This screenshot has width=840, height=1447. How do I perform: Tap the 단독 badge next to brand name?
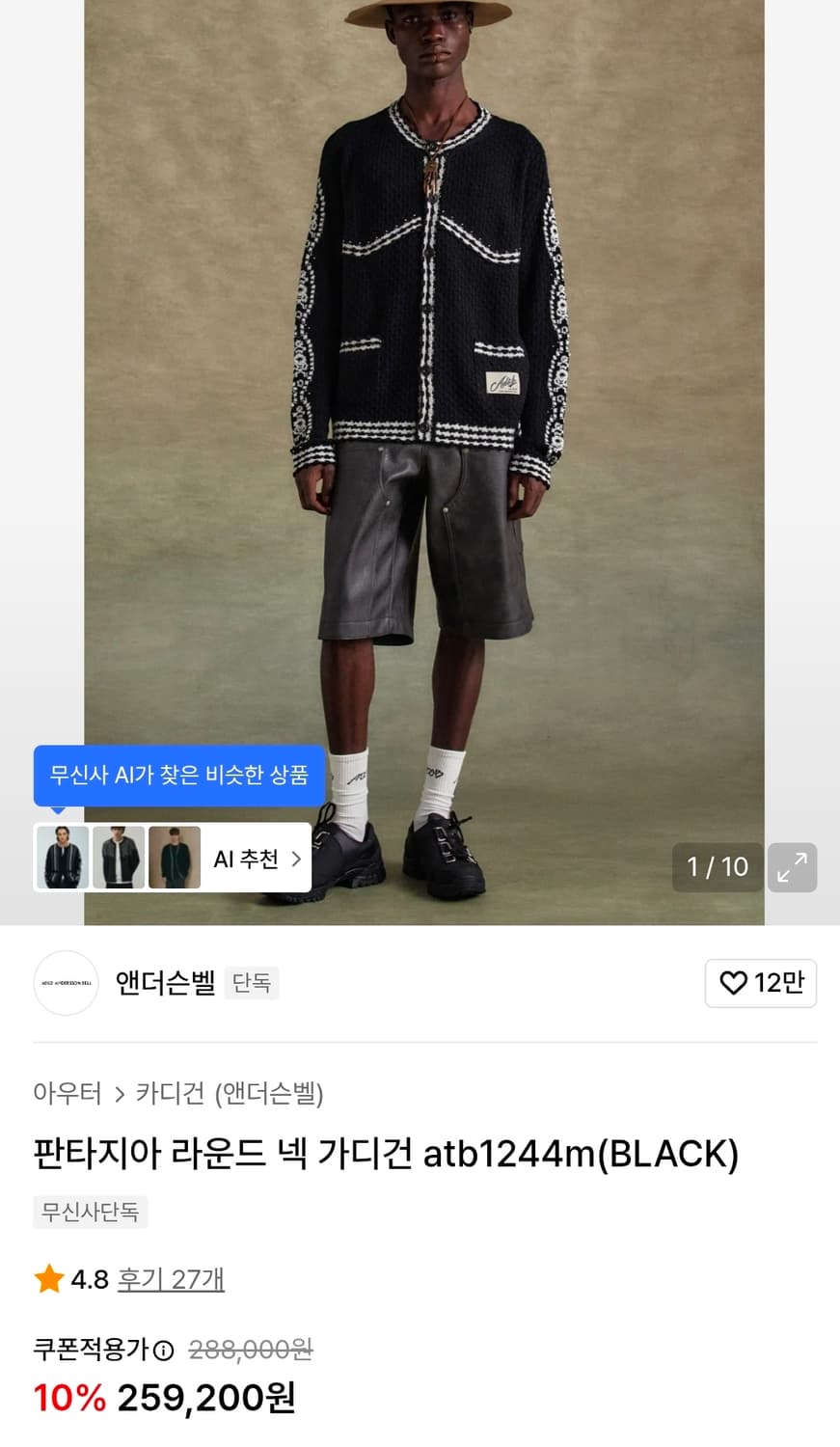point(251,983)
